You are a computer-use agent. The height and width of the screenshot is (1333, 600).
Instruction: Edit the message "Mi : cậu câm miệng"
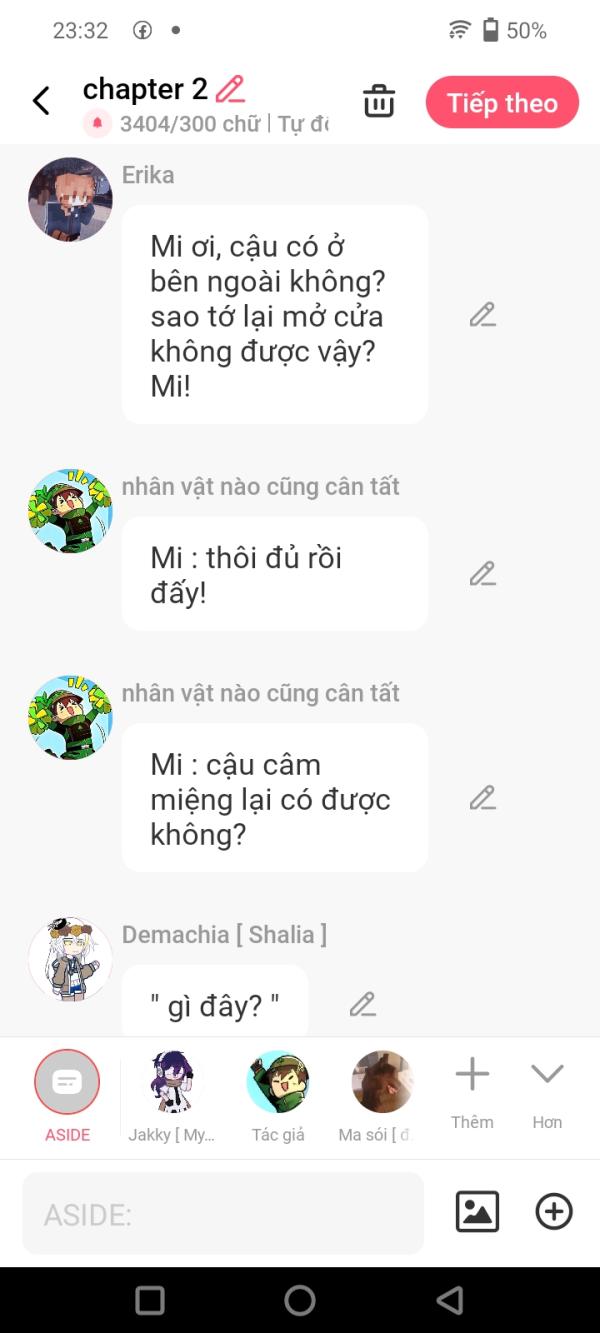click(x=483, y=798)
